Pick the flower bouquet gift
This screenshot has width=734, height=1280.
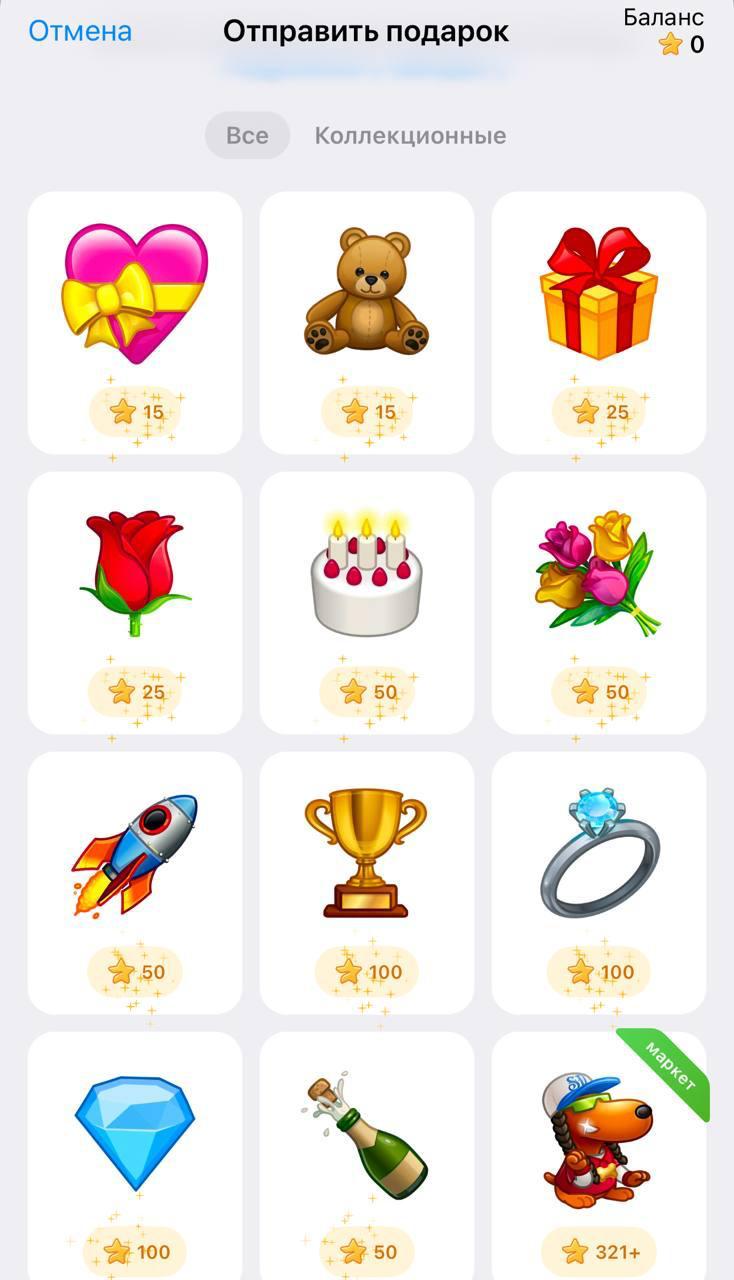[598, 602]
